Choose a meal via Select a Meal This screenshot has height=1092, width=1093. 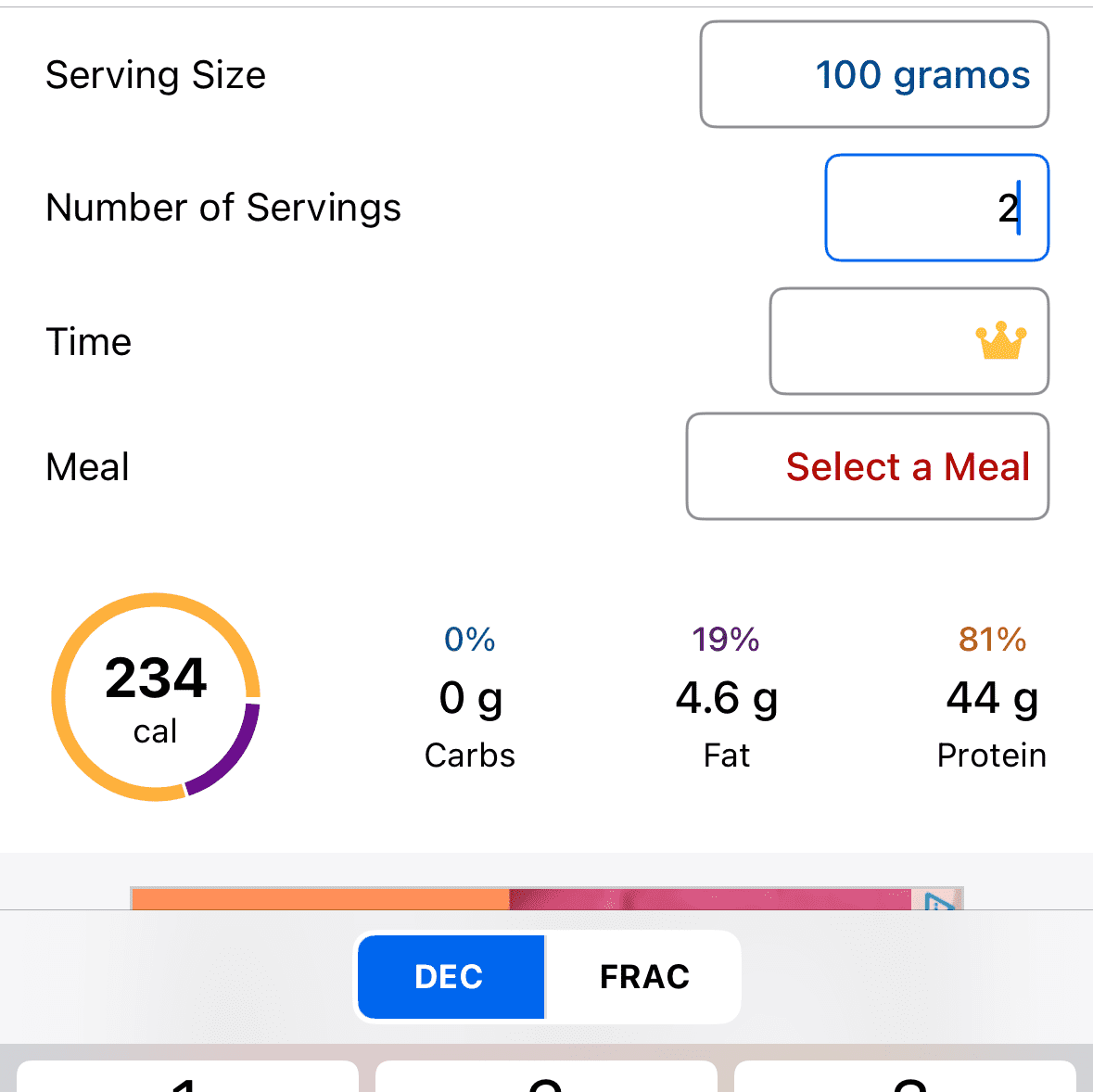(868, 466)
